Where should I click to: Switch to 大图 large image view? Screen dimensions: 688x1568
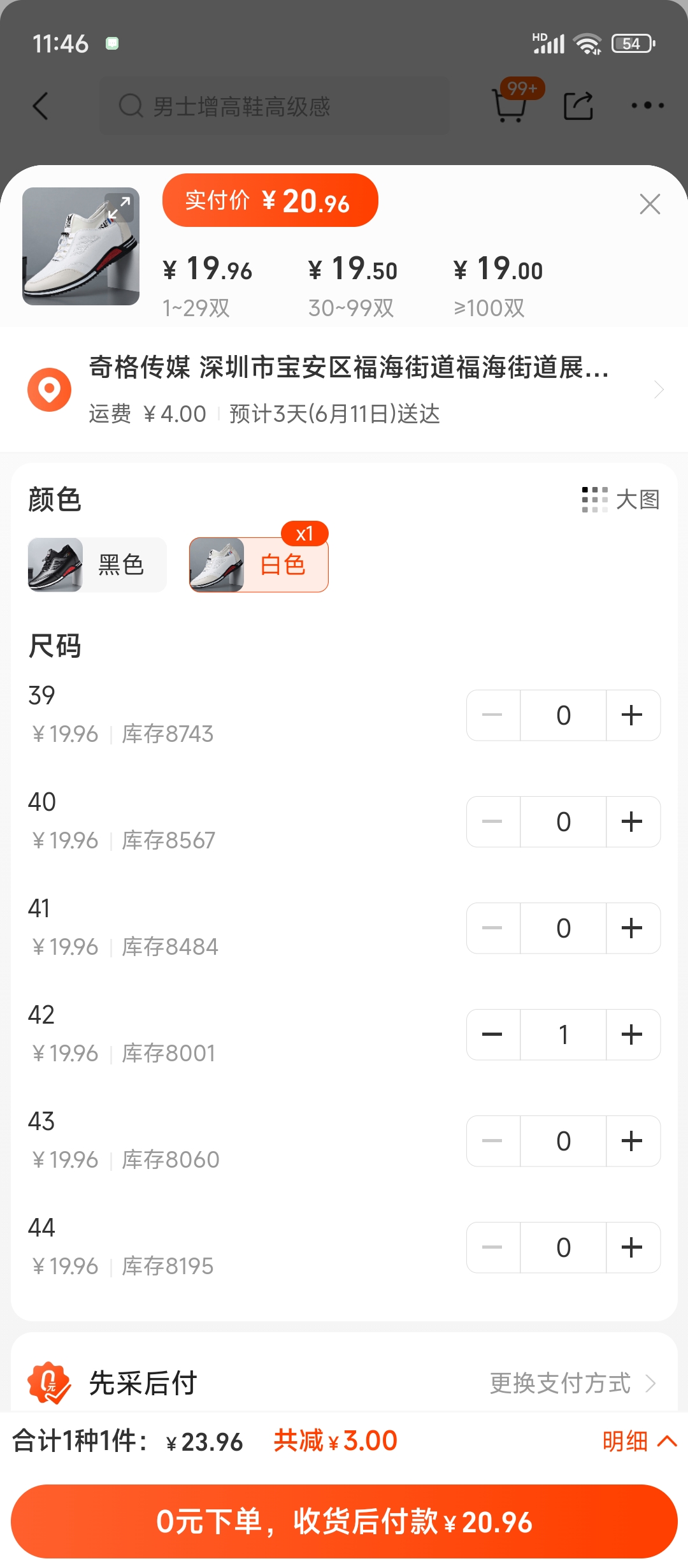pos(620,500)
